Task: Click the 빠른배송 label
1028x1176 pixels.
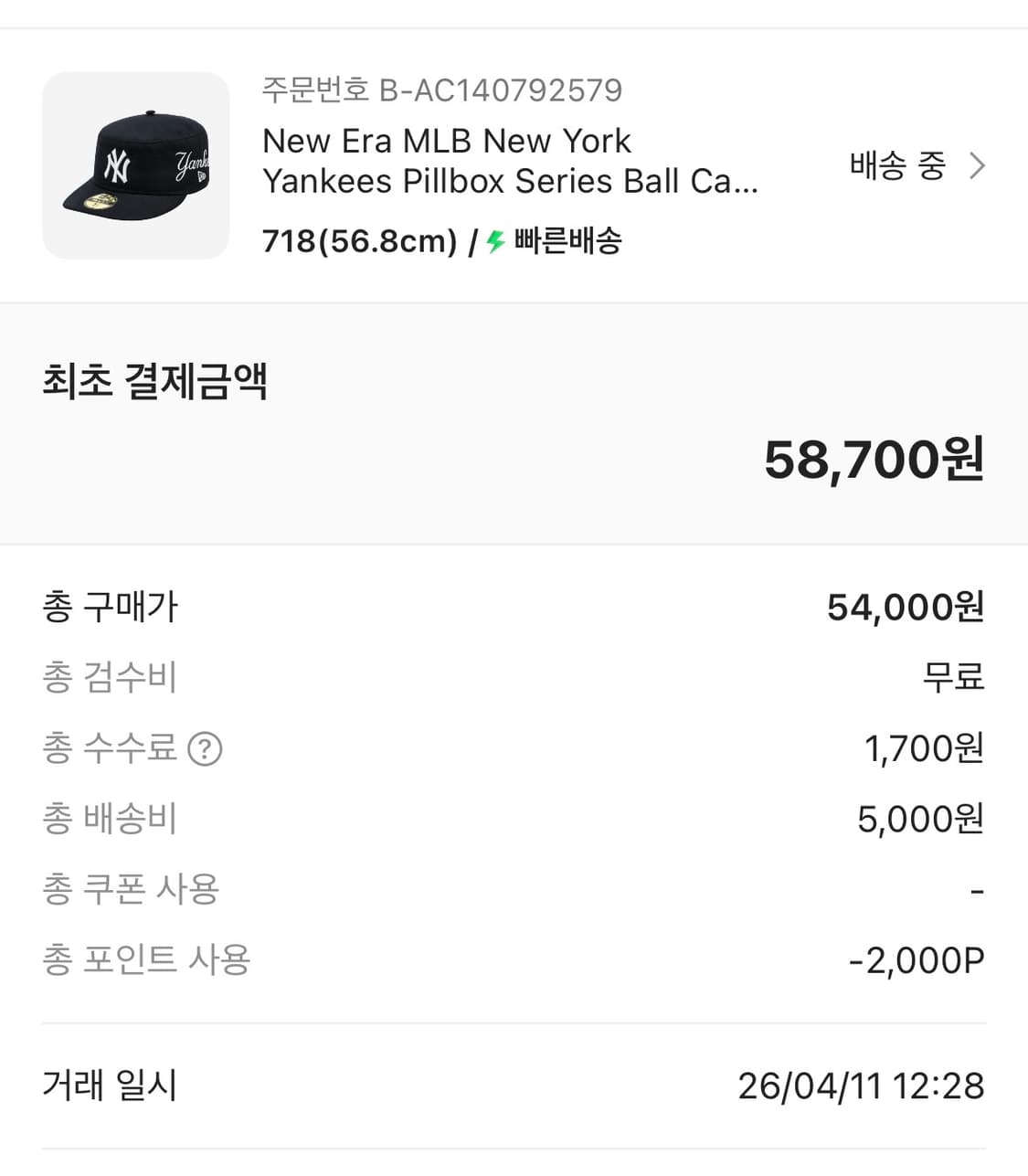Action: 567,241
